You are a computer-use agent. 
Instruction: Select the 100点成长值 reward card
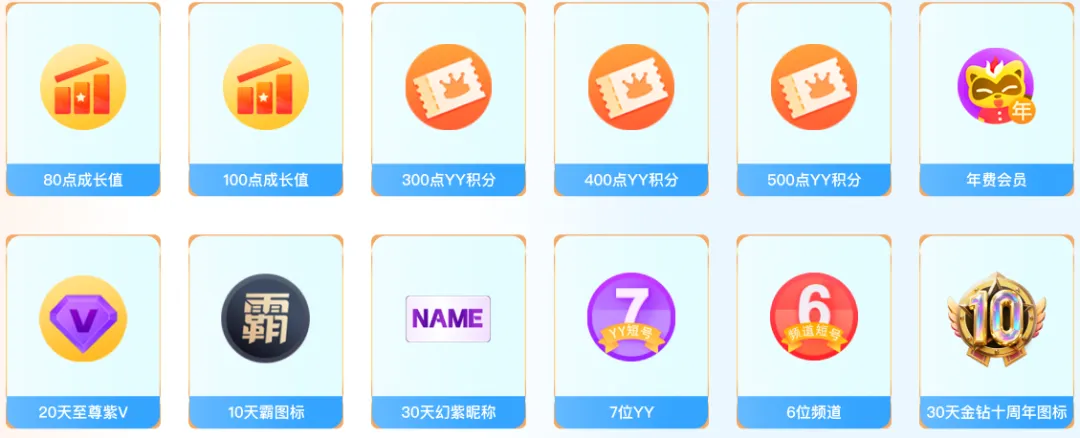[x=265, y=98]
